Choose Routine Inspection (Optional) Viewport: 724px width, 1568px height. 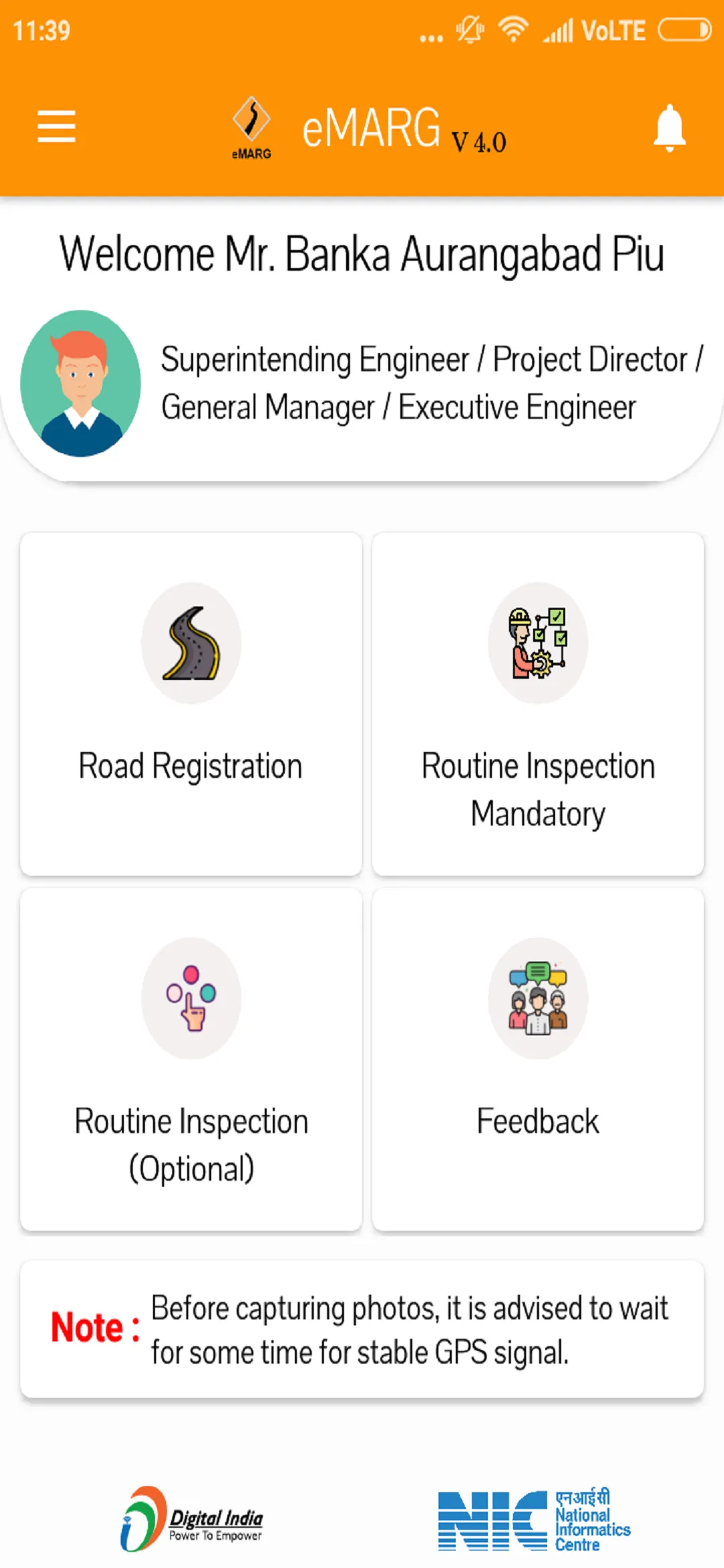click(x=191, y=1059)
